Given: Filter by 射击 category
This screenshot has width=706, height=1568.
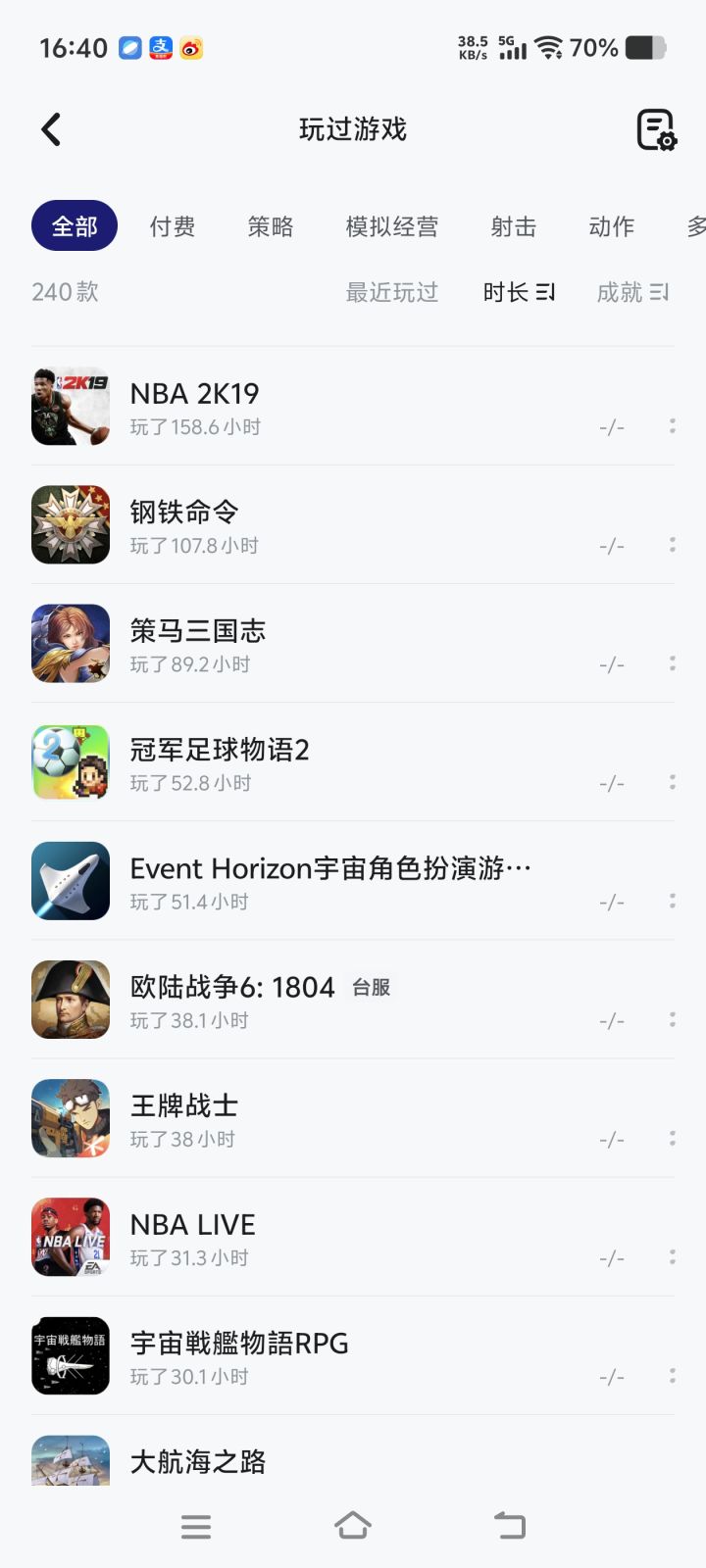Looking at the screenshot, I should click(x=514, y=226).
